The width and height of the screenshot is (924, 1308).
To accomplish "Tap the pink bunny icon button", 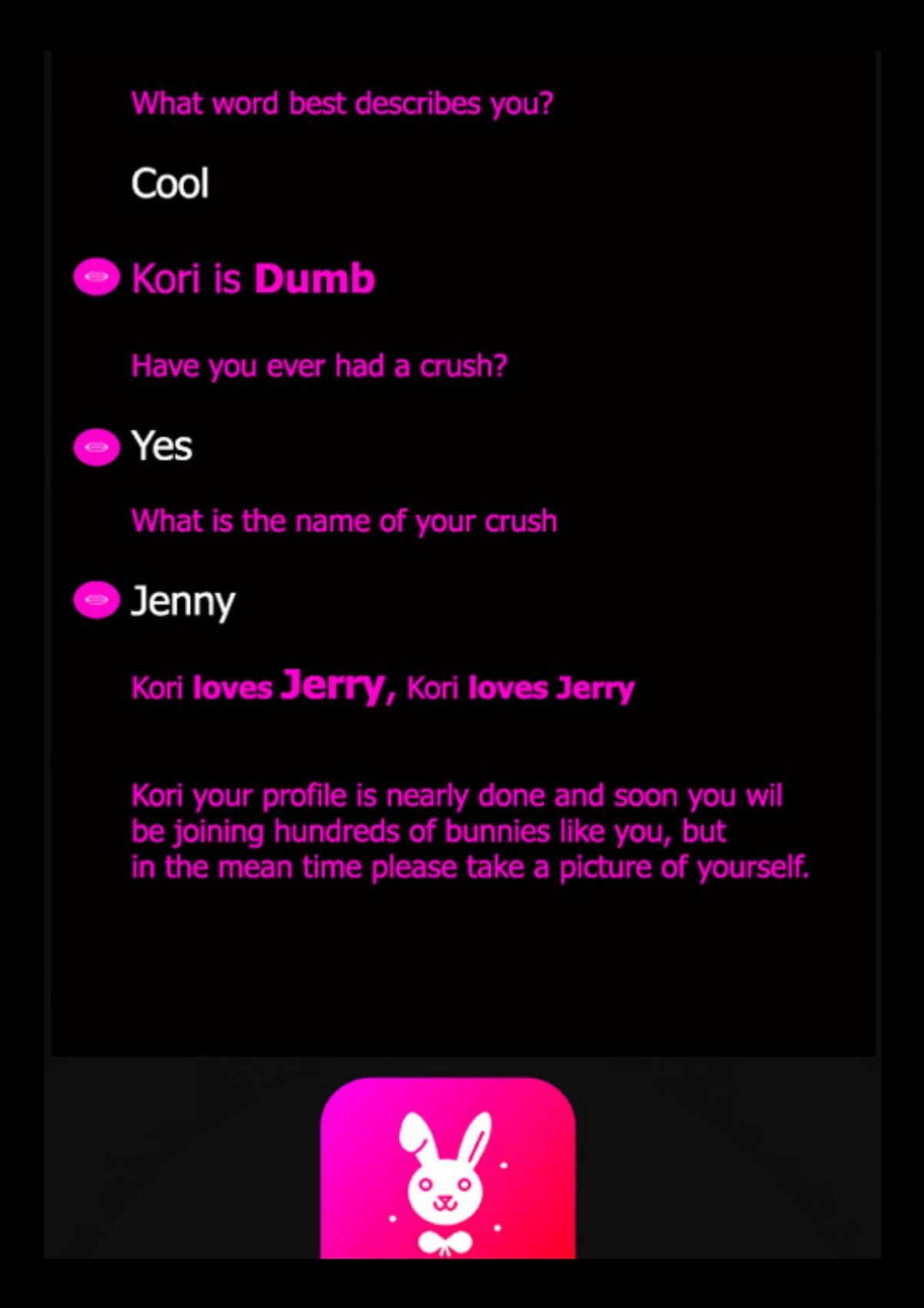I will pos(447,1170).
